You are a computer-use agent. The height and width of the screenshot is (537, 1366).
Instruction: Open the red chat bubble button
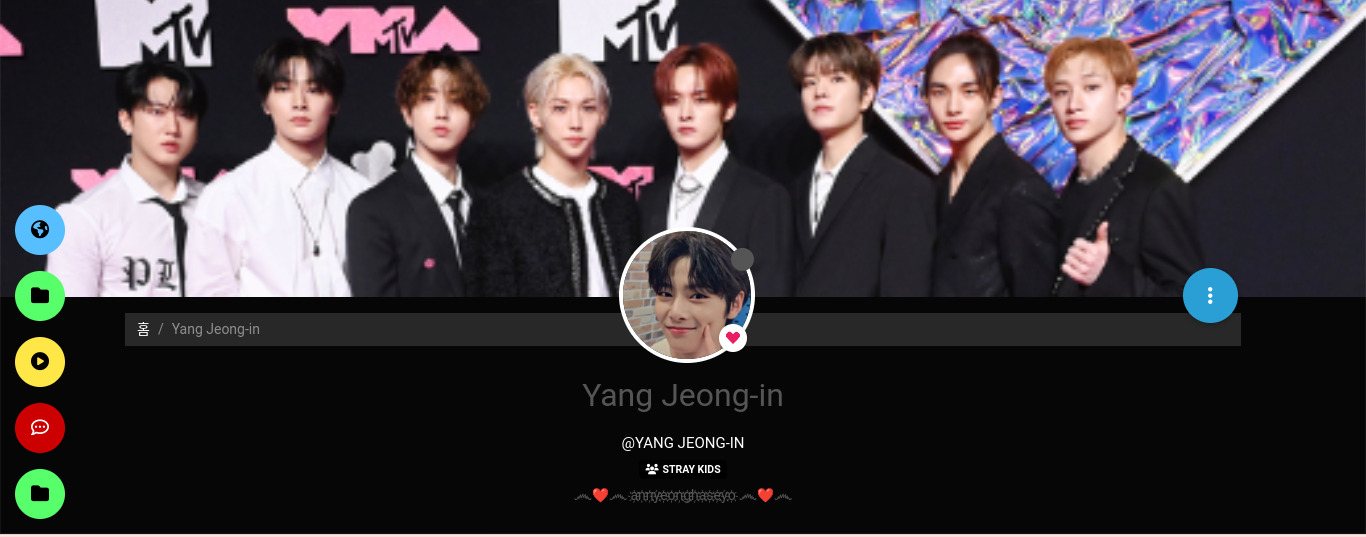(40, 428)
